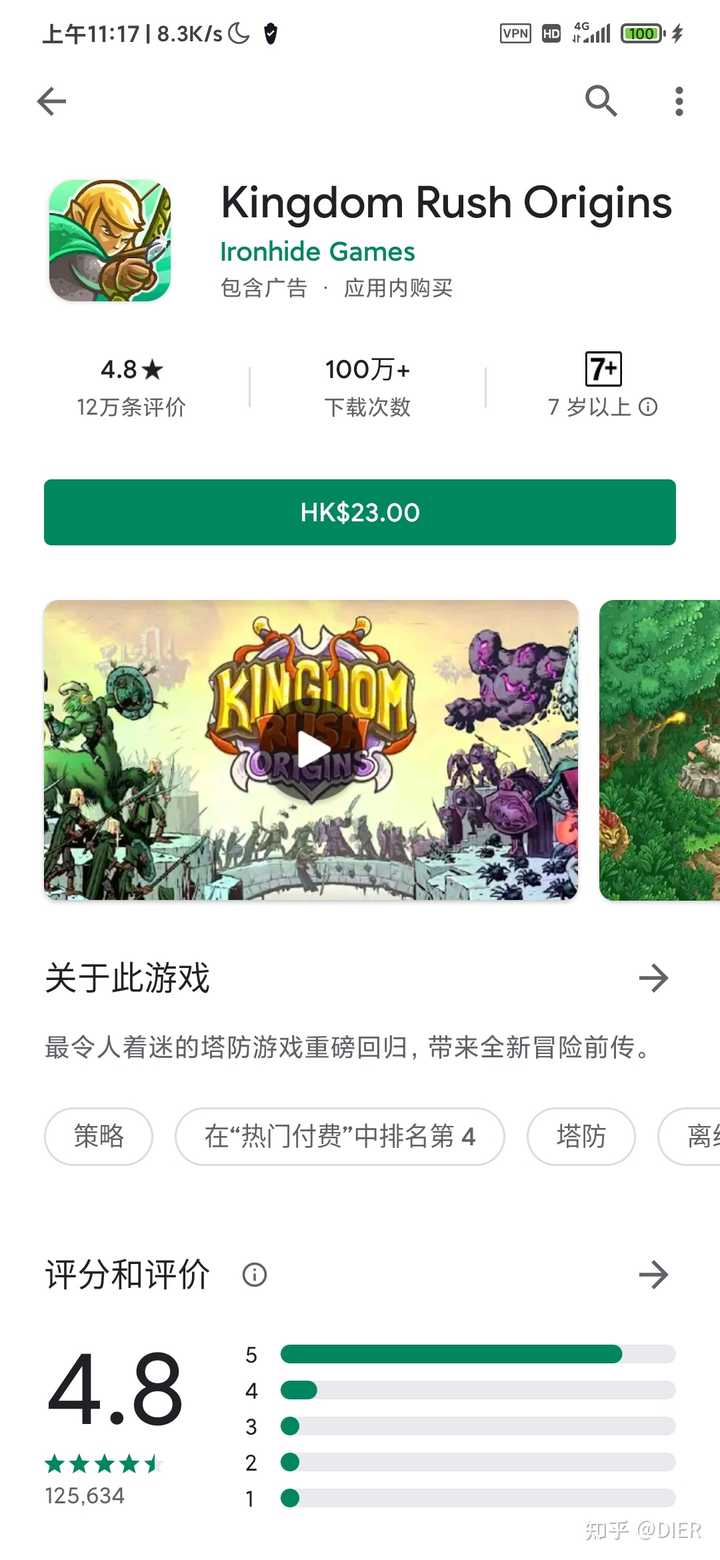This screenshot has width=720, height=1560.
Task: Tap the 5-star rating bar
Action: 470,1354
